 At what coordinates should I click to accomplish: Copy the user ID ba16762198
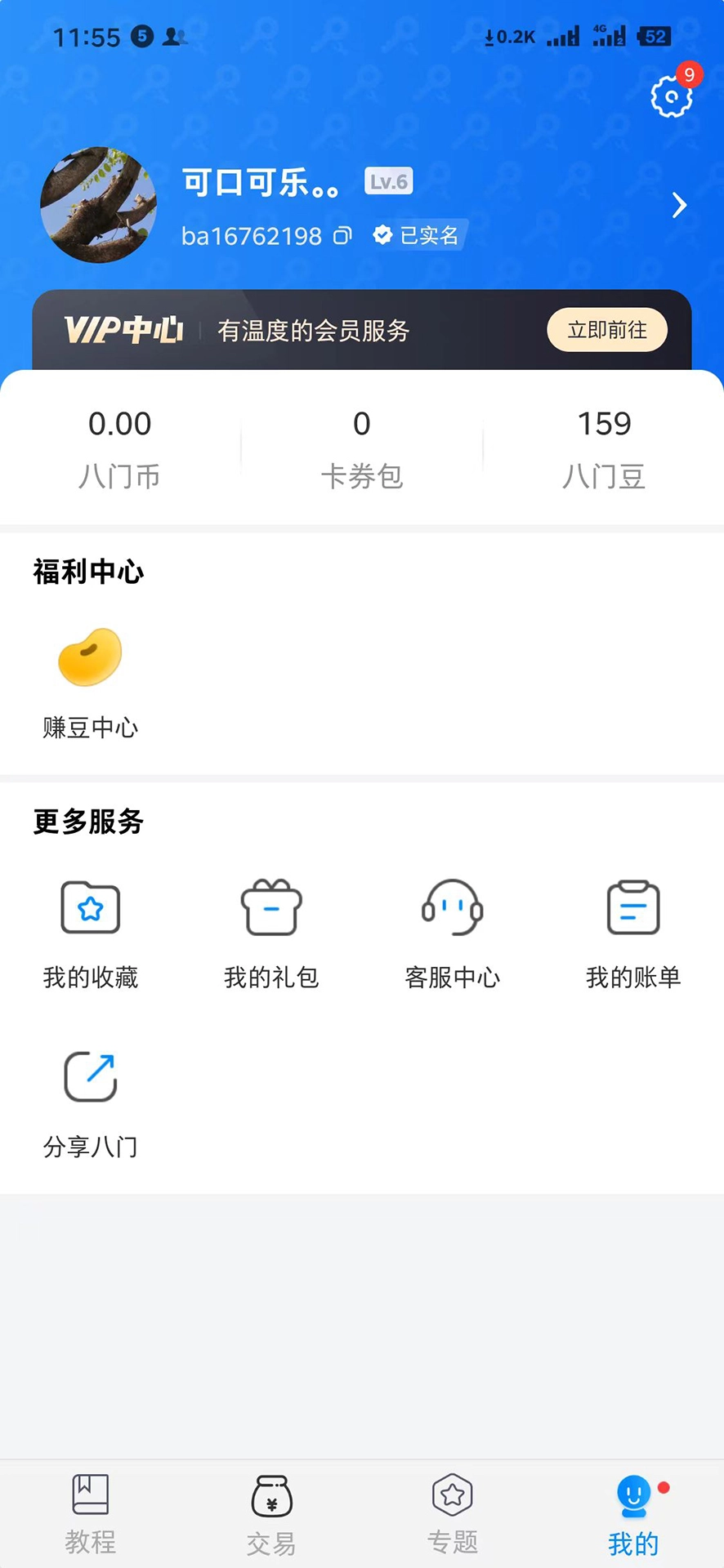point(342,236)
